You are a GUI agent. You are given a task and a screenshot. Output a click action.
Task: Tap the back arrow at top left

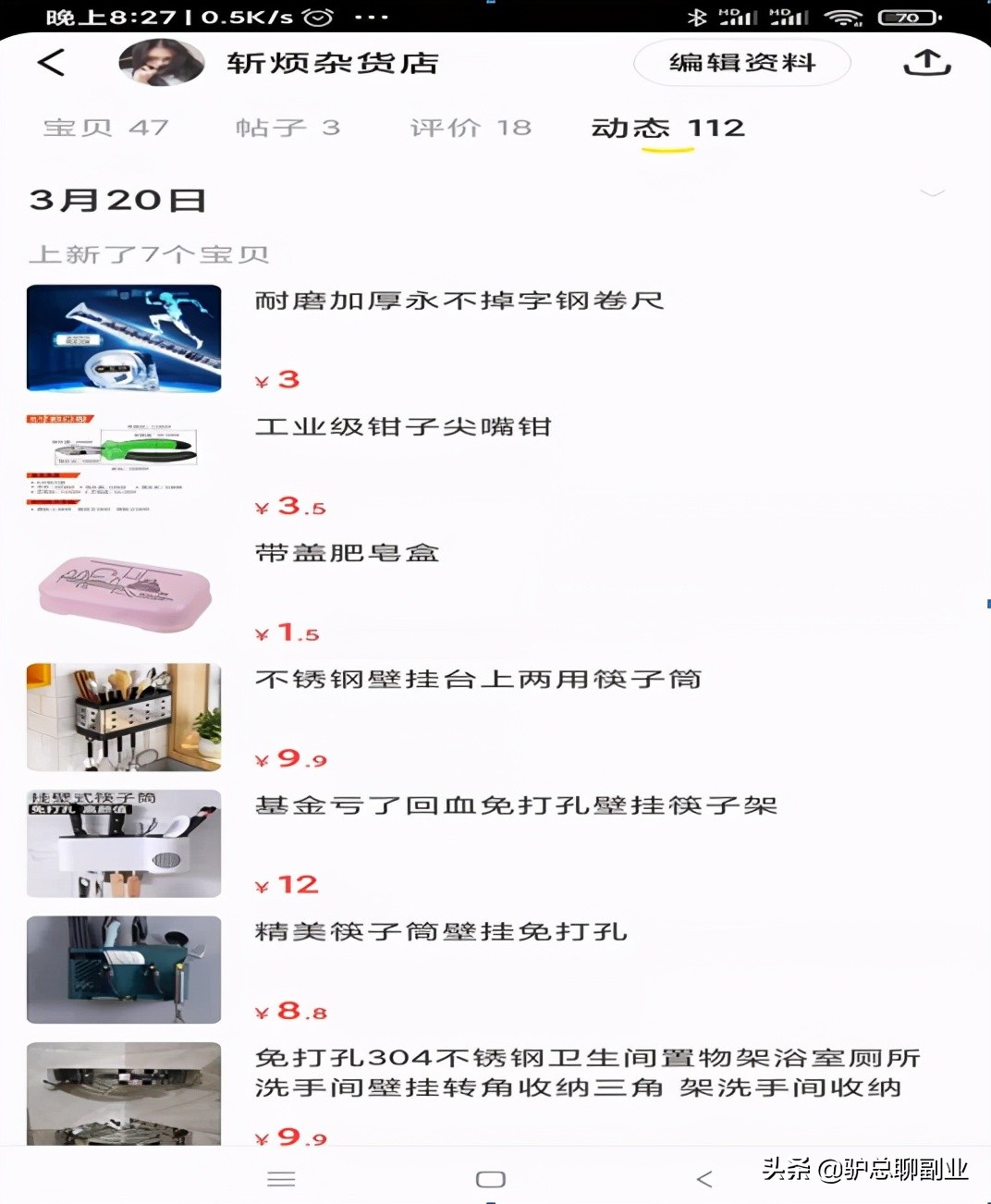[51, 63]
